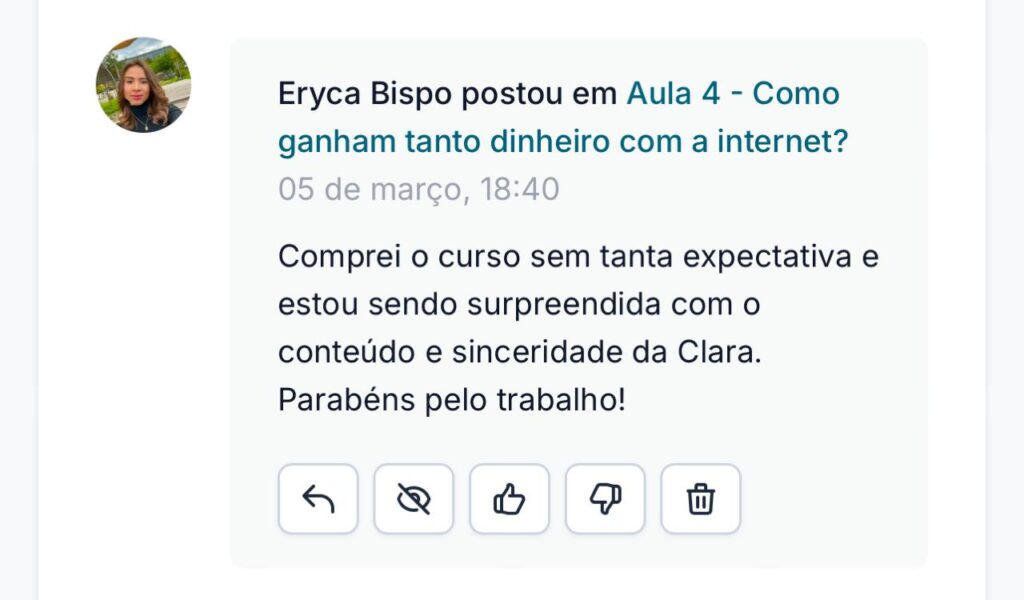Screen dimensions: 1024x600
Task: Delete Eryca Bispo's comment with trash icon
Action: pyautogui.click(x=701, y=499)
